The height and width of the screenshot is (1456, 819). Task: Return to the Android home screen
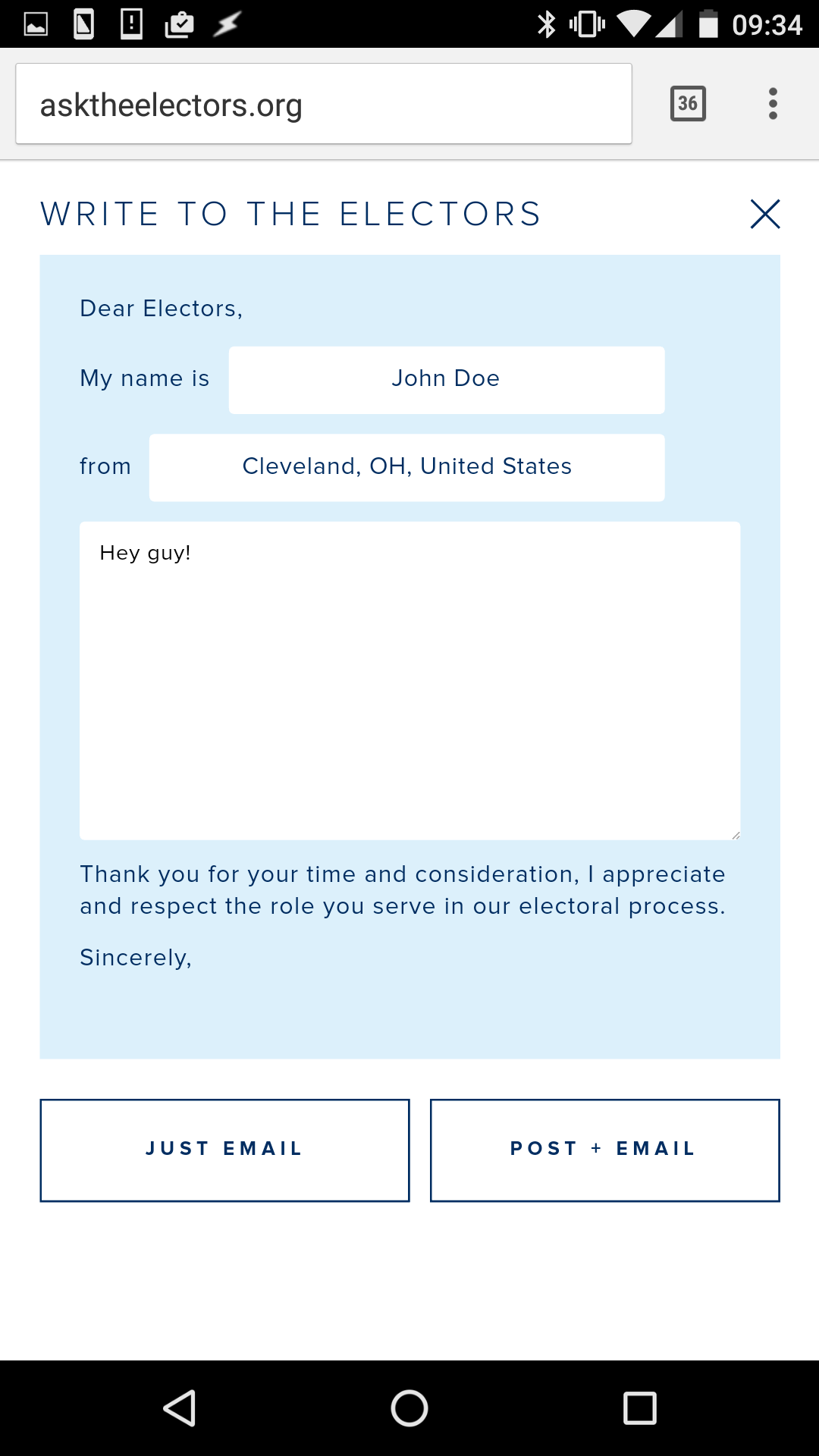tap(409, 1408)
